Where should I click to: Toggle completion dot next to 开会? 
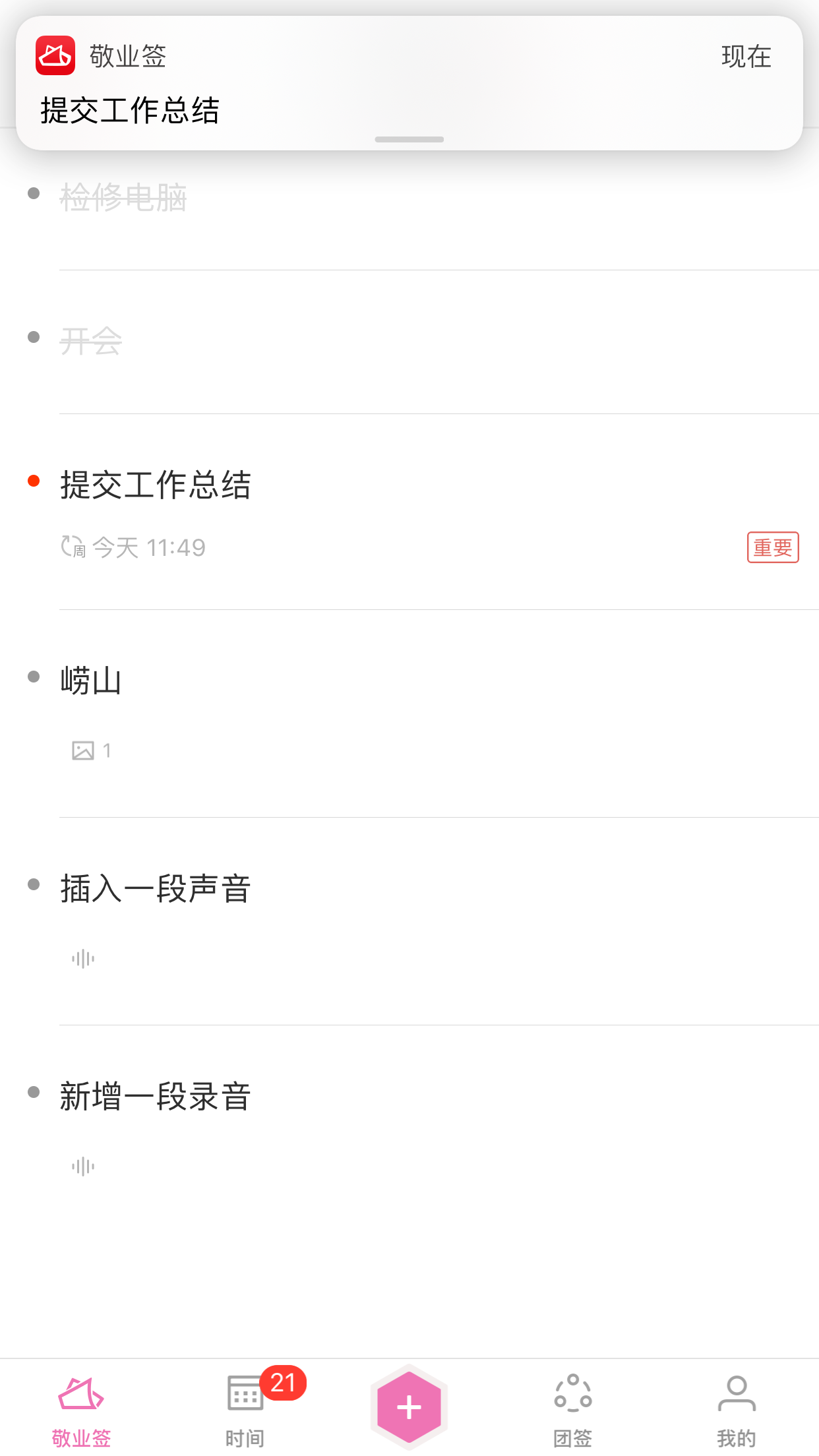[32, 336]
